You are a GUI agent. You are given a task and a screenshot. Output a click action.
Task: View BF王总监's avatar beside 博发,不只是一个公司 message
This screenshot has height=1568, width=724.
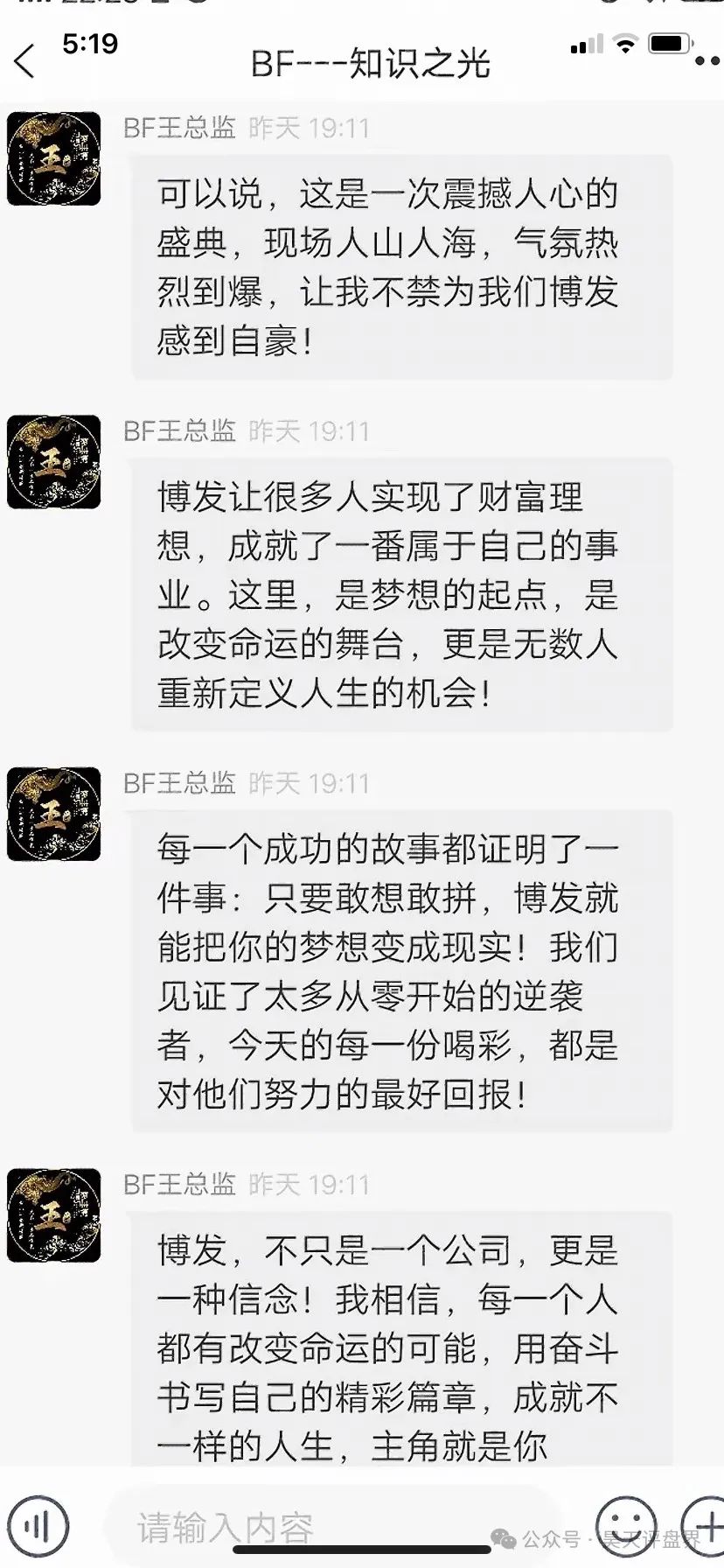[x=54, y=1215]
